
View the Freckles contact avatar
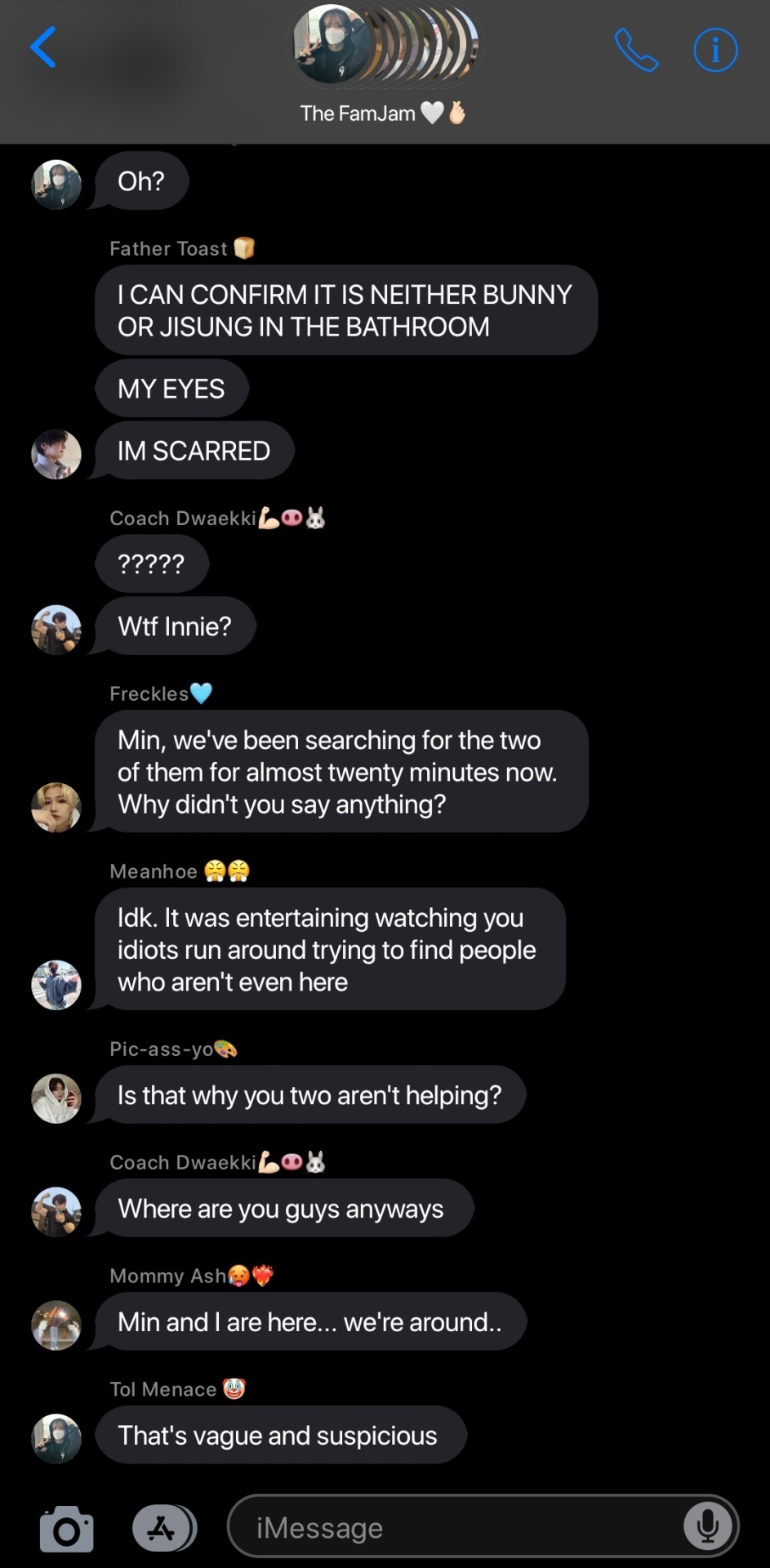[56, 807]
